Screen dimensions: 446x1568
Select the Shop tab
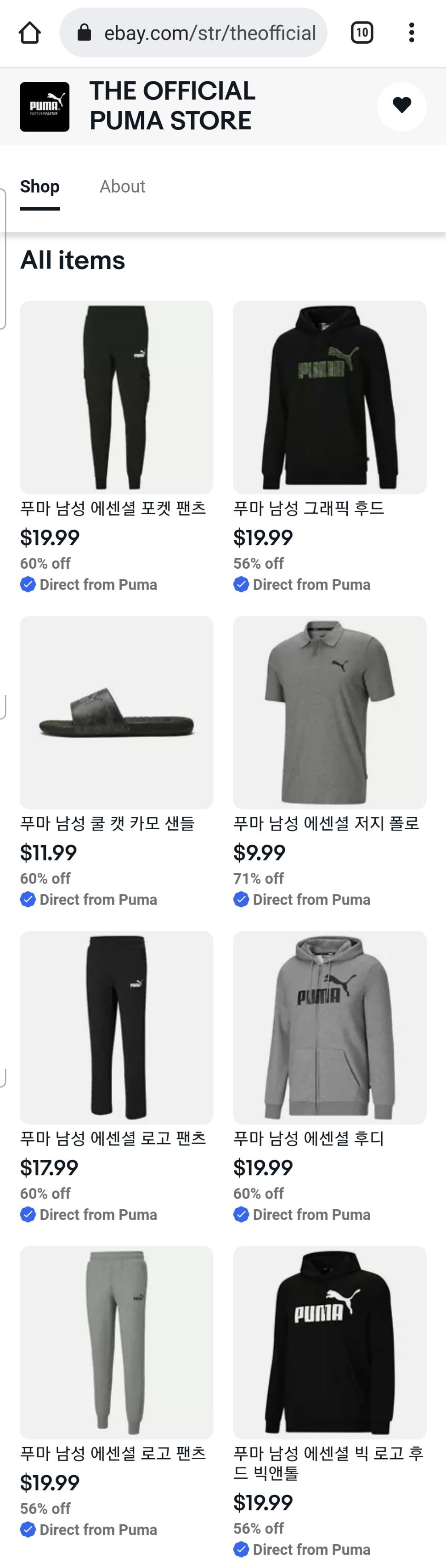point(40,186)
